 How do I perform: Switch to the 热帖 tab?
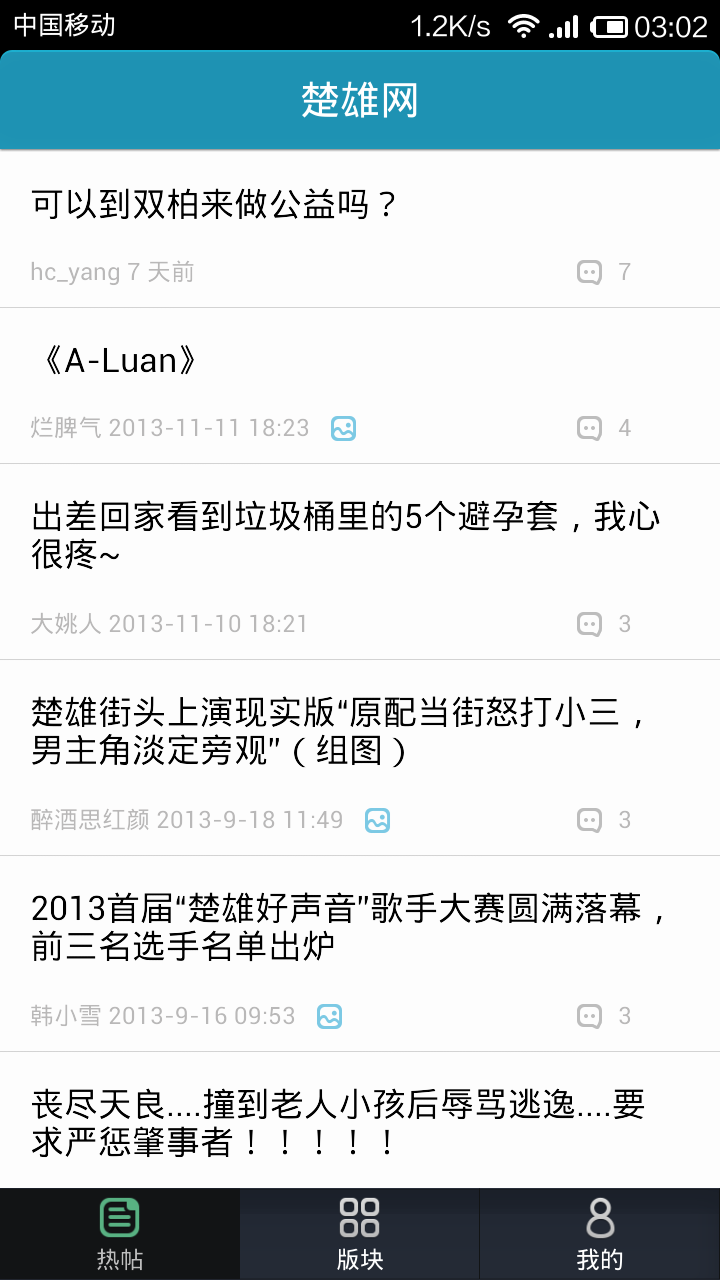click(x=120, y=1234)
